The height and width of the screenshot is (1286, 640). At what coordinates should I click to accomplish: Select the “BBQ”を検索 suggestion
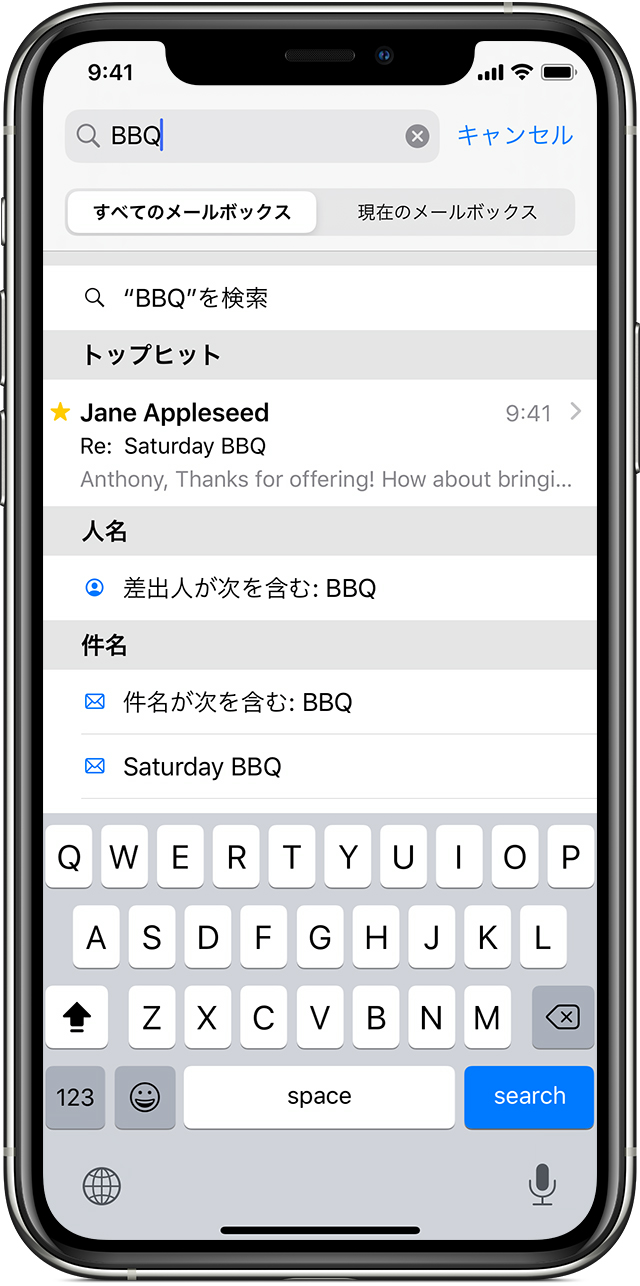320,298
